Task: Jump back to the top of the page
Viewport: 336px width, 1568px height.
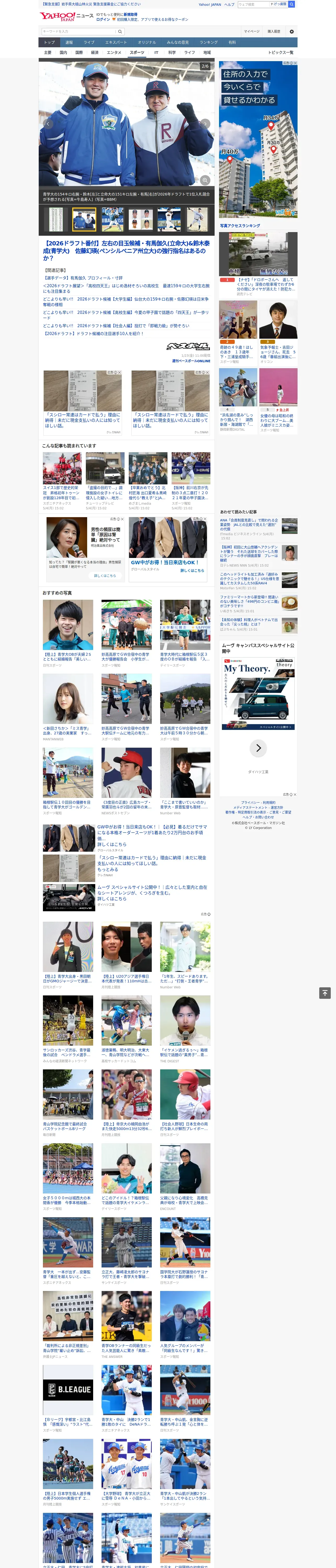Action: click(325, 993)
